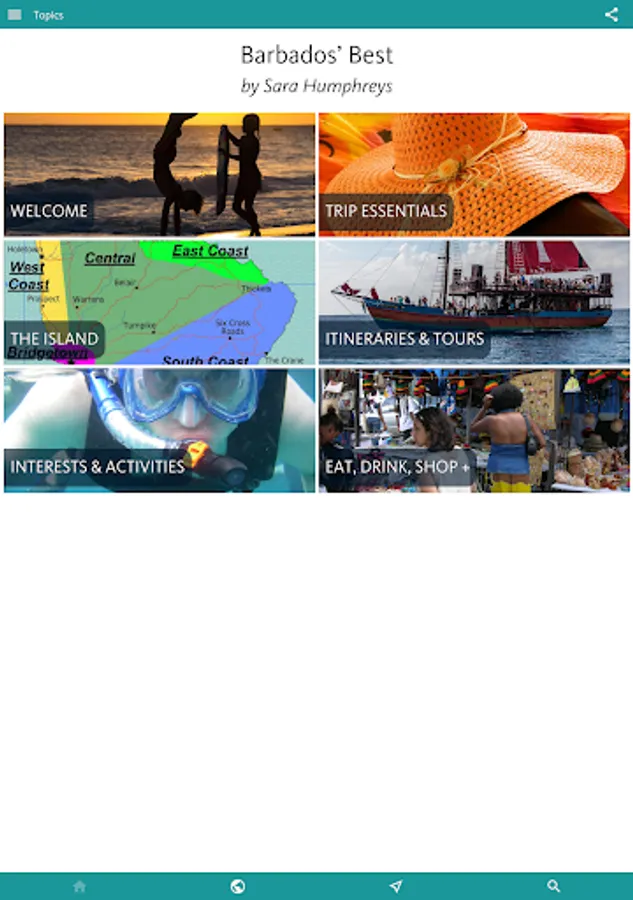The image size is (633, 900).
Task: View The Island map section
Action: (160, 302)
